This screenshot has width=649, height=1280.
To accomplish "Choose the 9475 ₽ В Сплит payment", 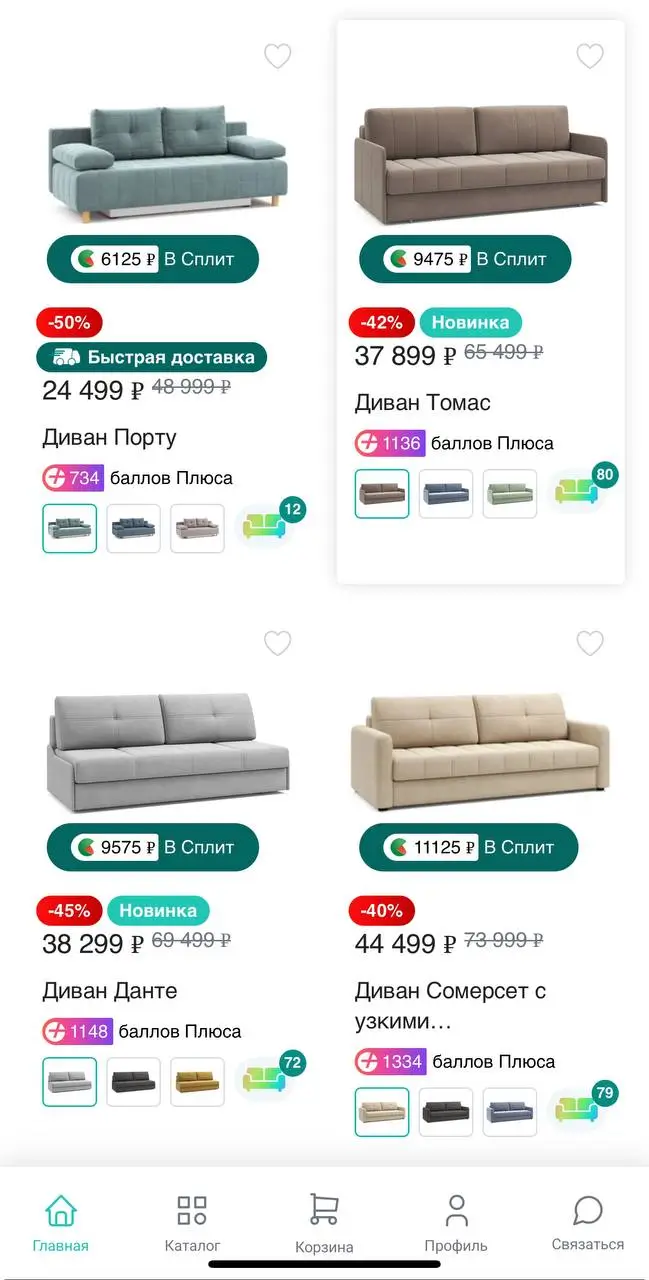I will [465, 259].
